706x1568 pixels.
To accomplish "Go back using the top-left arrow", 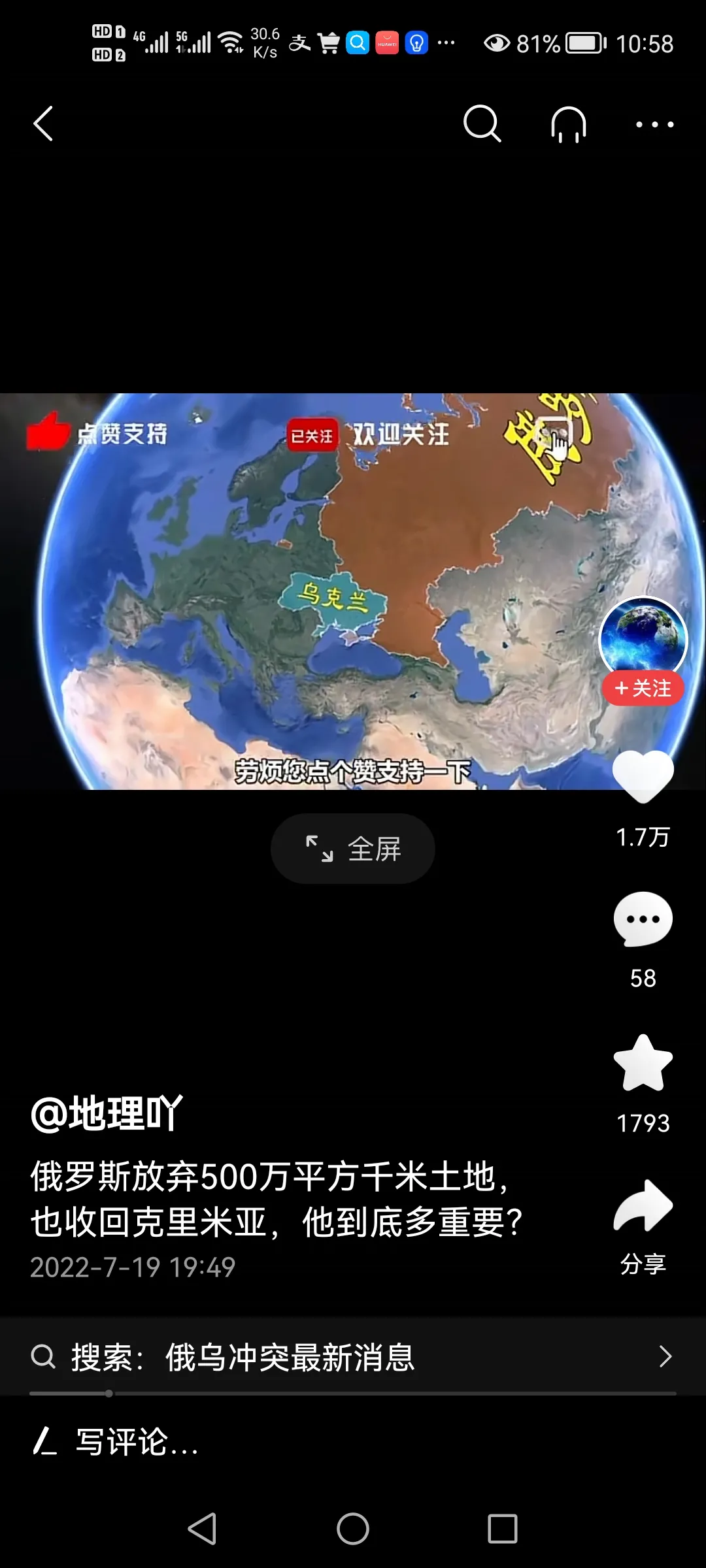I will [43, 123].
